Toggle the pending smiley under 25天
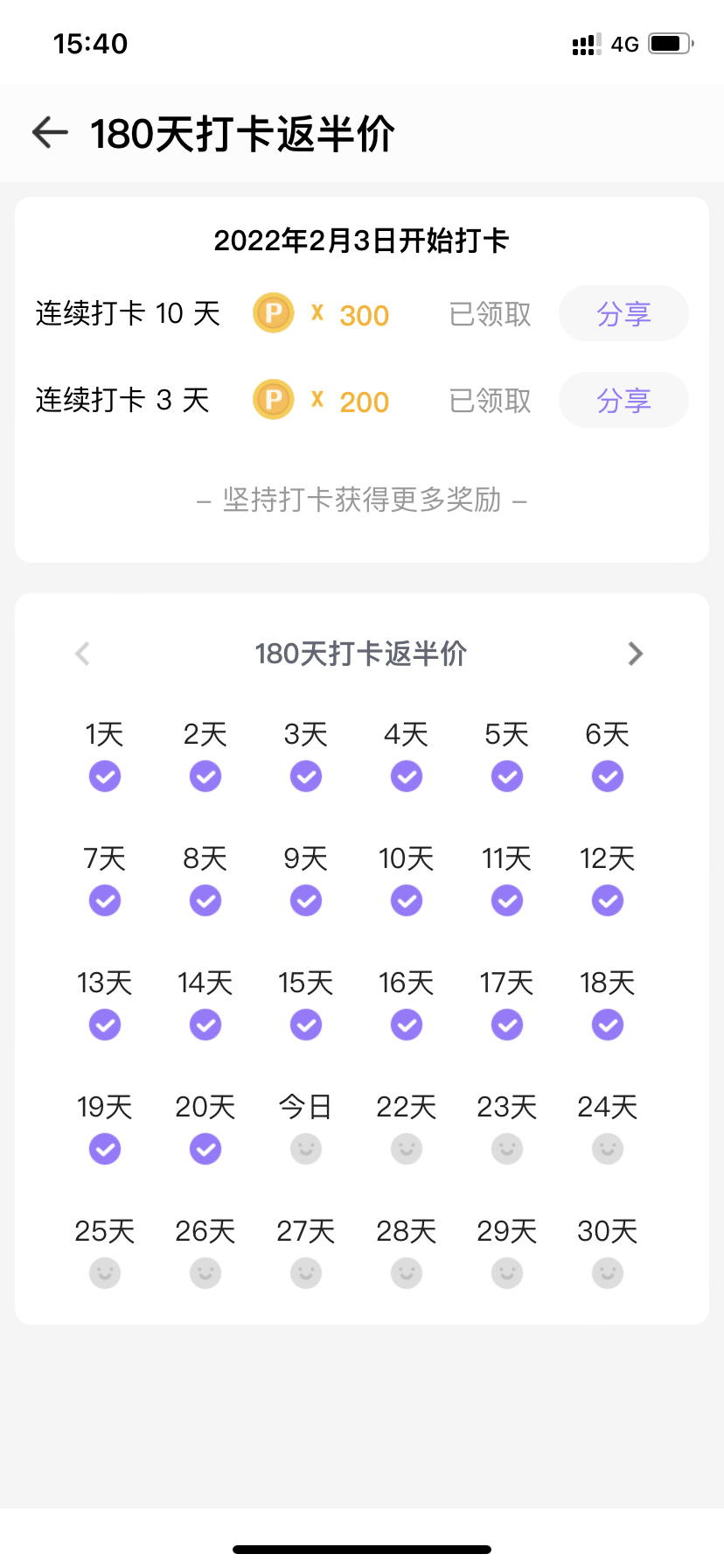 [104, 1273]
